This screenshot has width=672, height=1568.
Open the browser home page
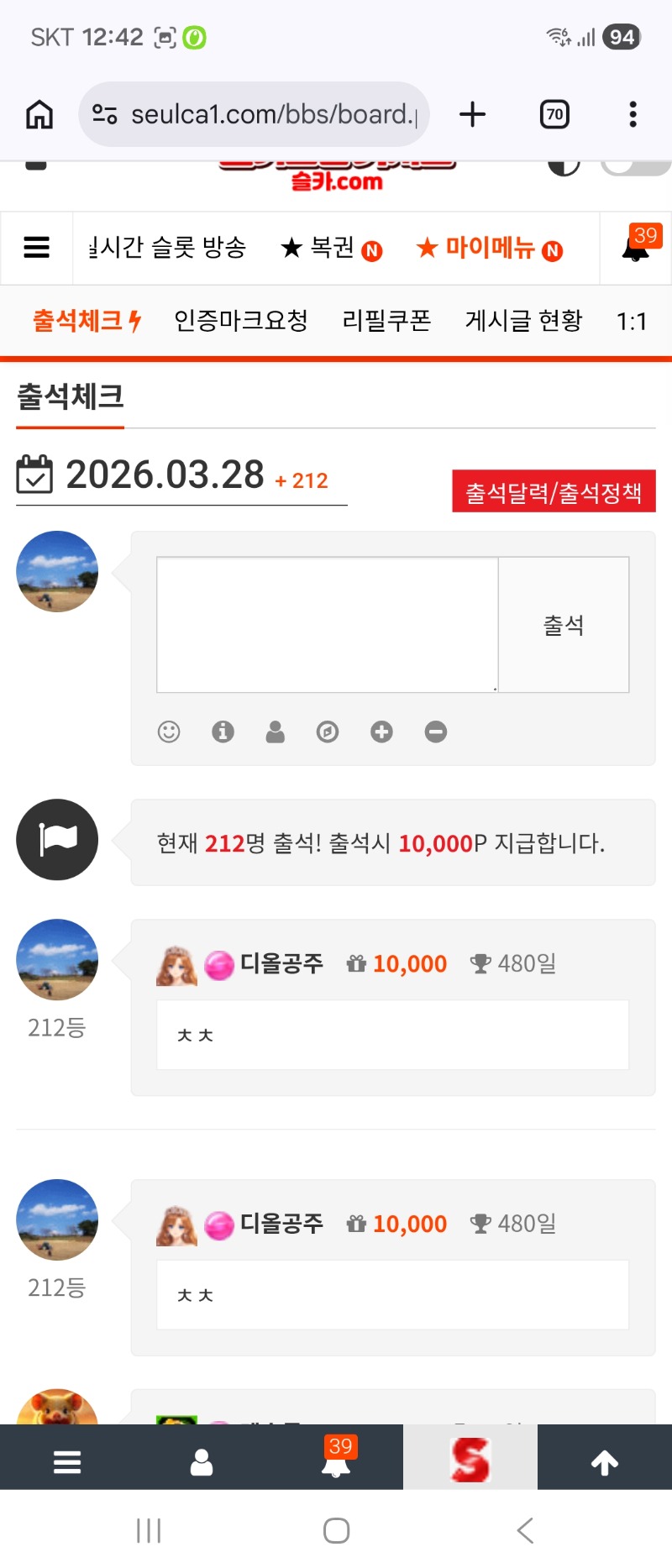[x=39, y=114]
